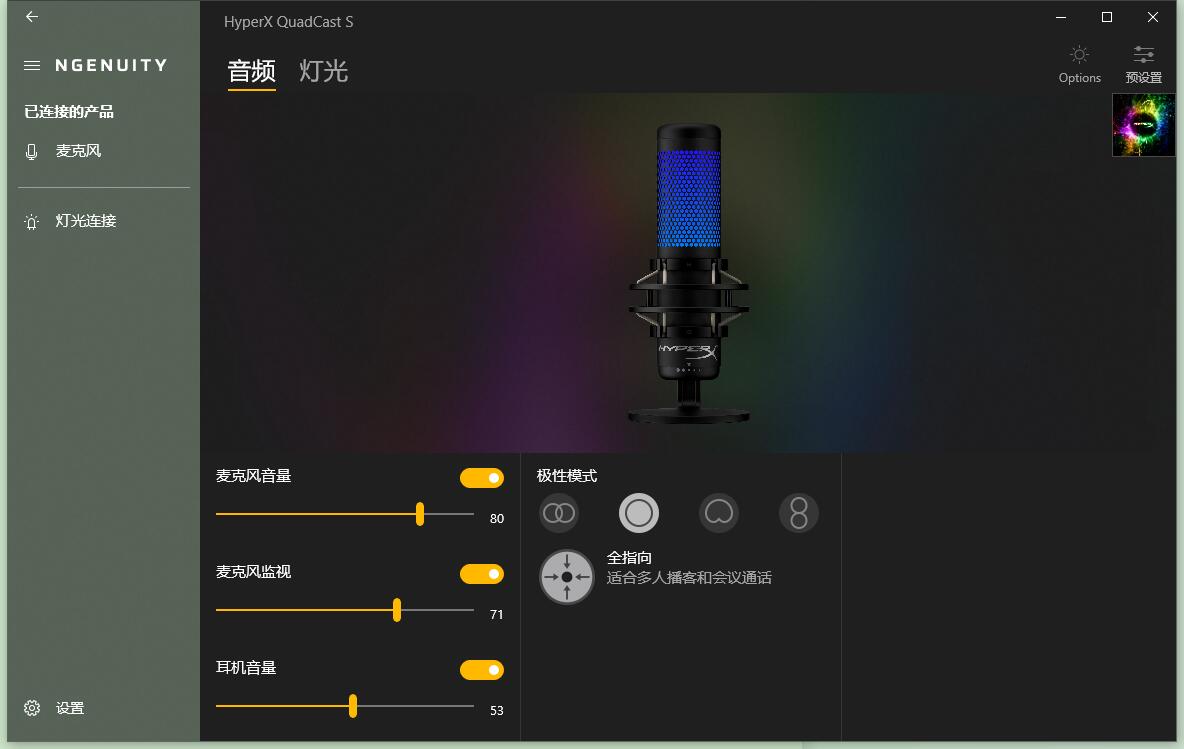Open 预设置 presets panel
1184x749 pixels.
click(x=1143, y=64)
